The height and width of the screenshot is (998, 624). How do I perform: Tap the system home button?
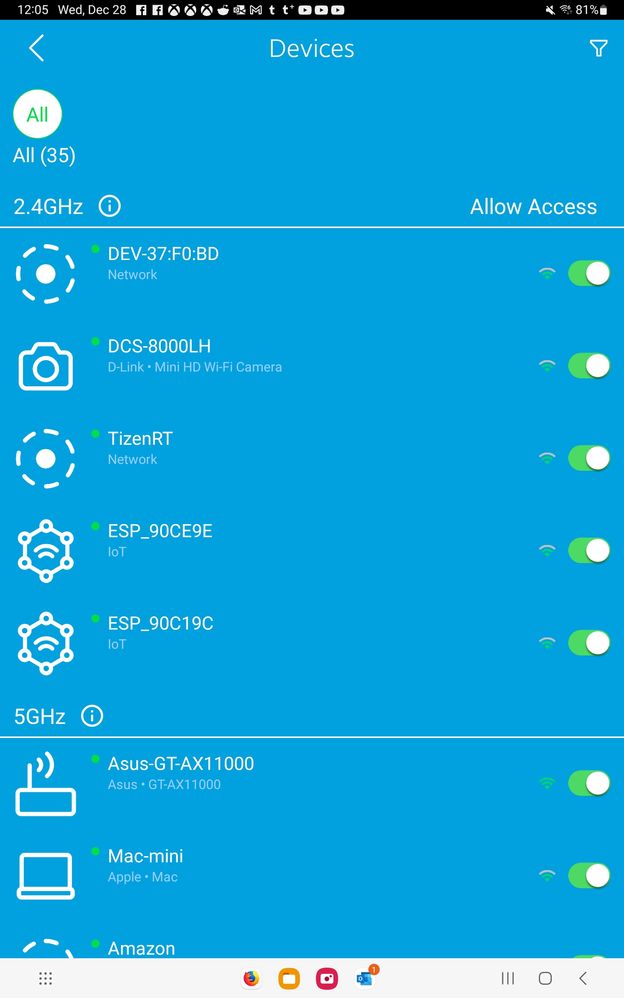click(545, 978)
